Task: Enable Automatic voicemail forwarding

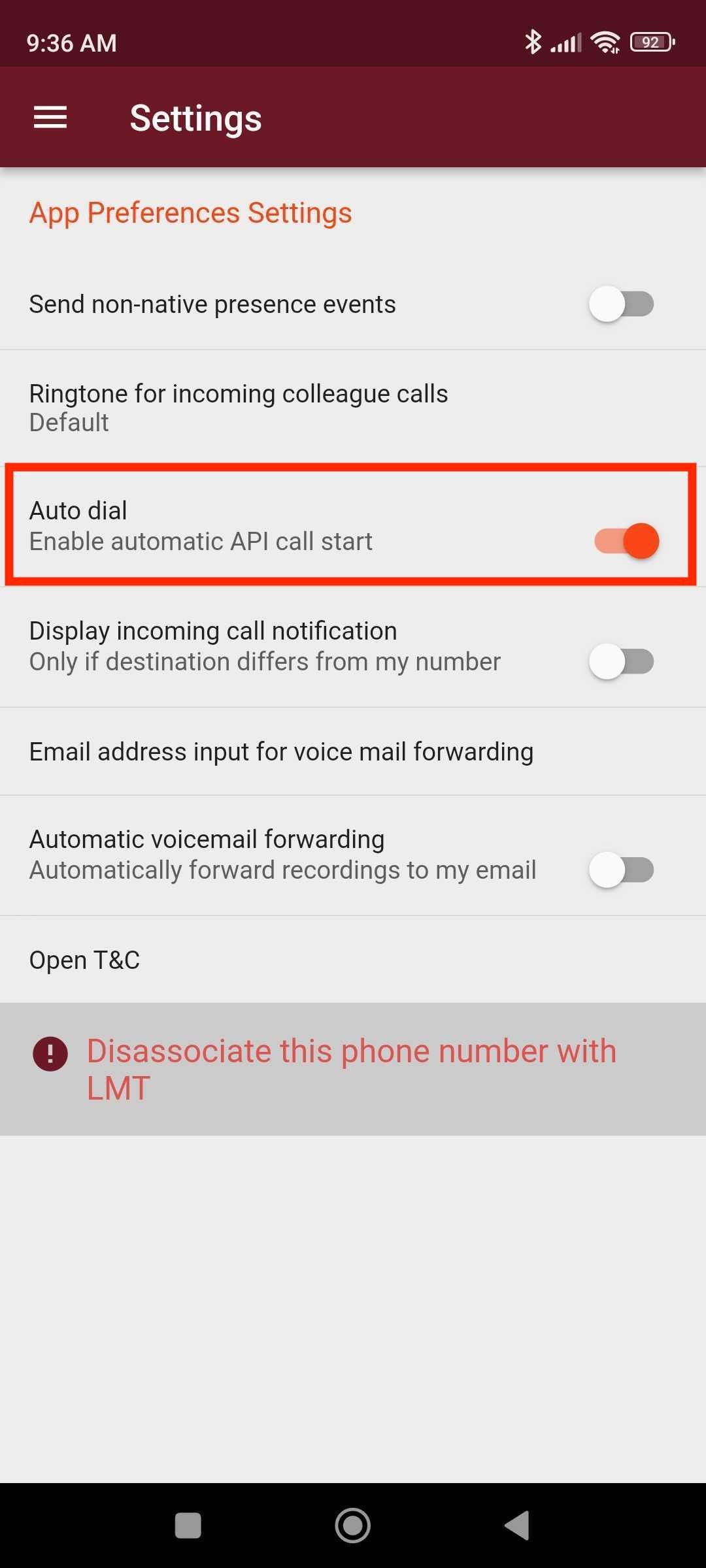Action: (621, 870)
